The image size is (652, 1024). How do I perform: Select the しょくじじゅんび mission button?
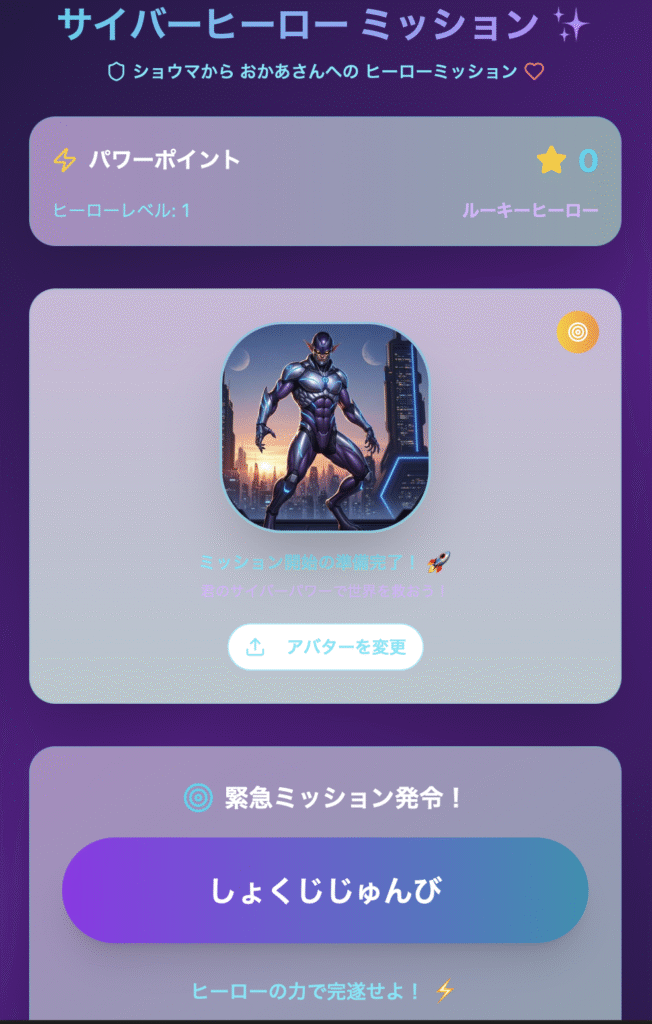tap(325, 890)
